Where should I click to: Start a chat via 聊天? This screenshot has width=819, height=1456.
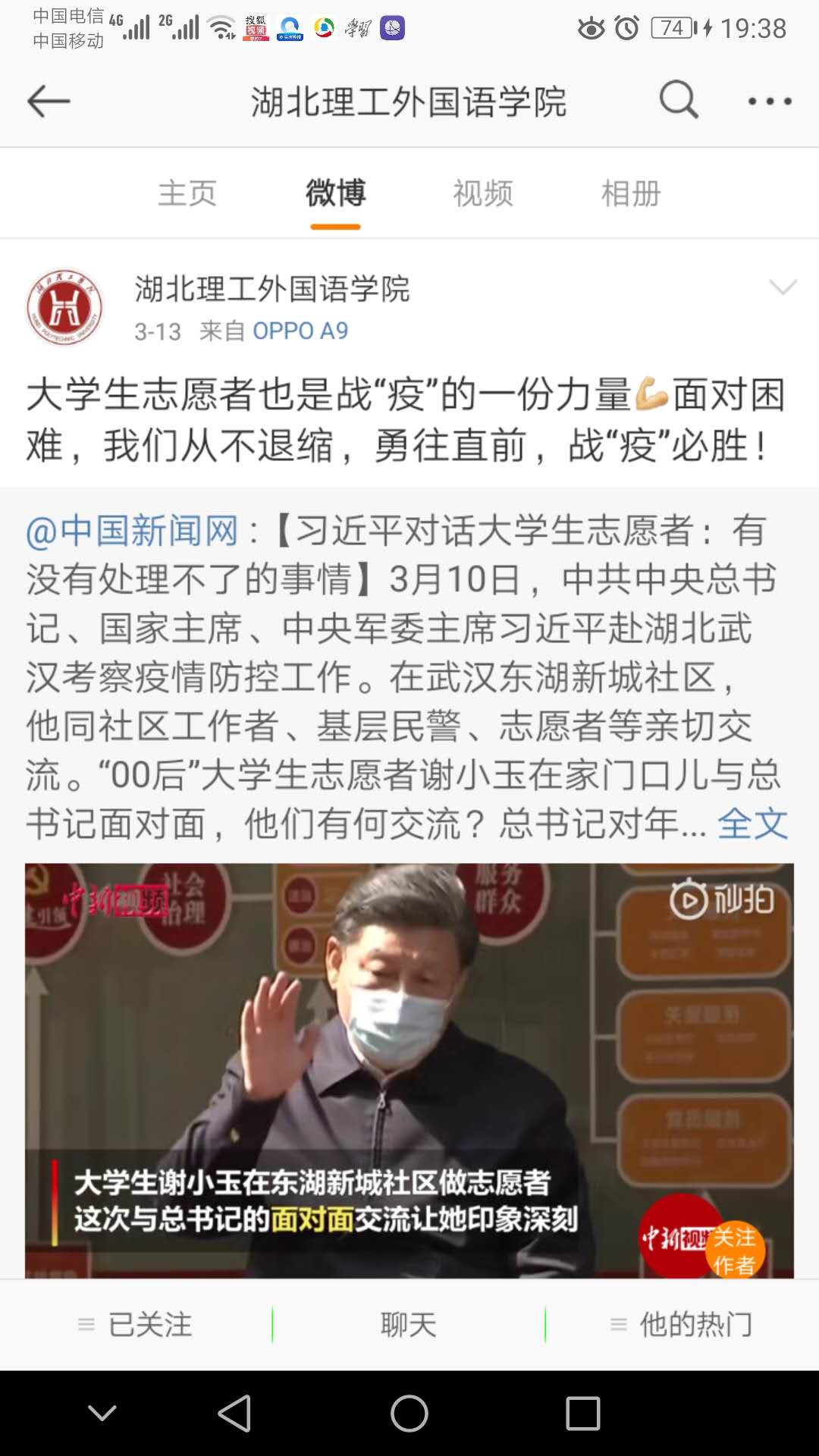point(409,1325)
